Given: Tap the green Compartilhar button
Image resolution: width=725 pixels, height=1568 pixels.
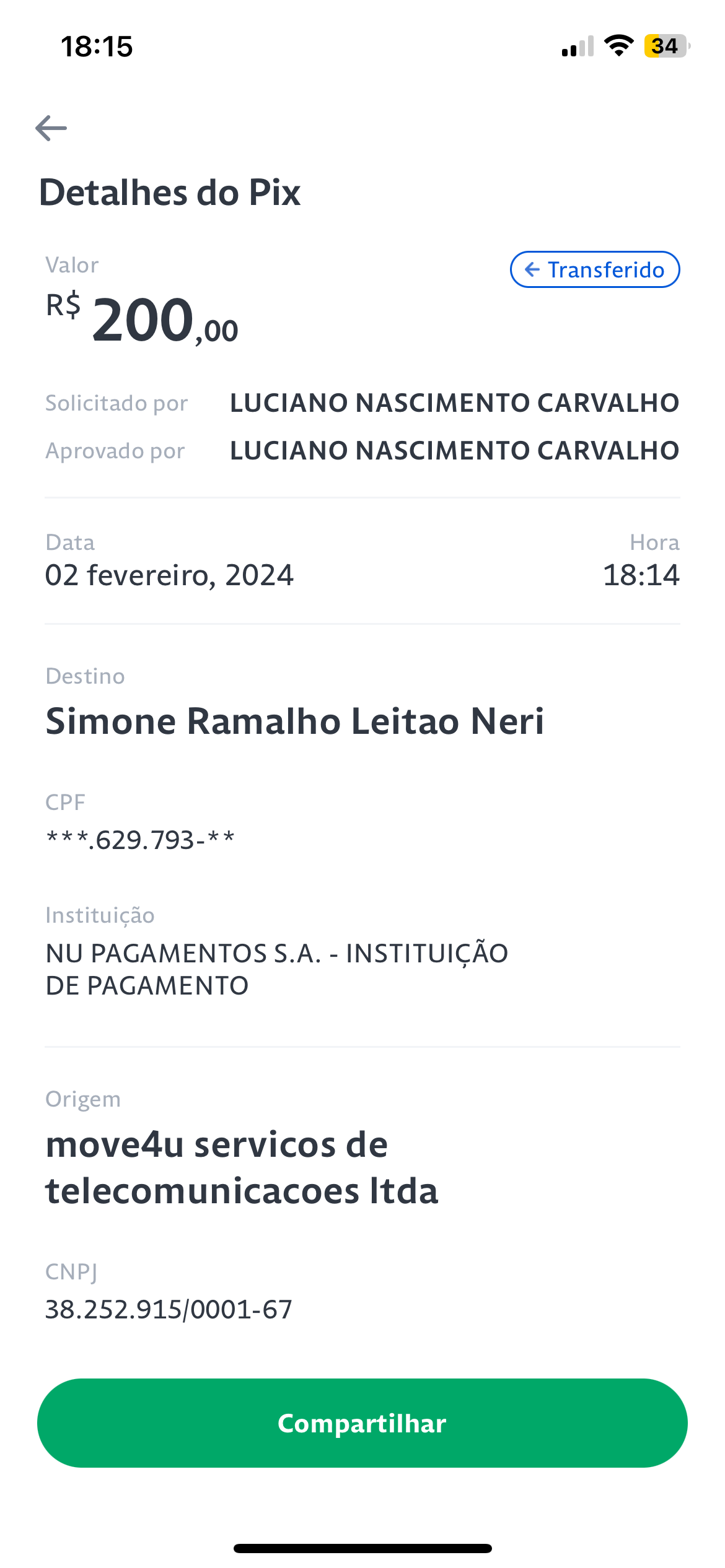Looking at the screenshot, I should click(x=362, y=1423).
